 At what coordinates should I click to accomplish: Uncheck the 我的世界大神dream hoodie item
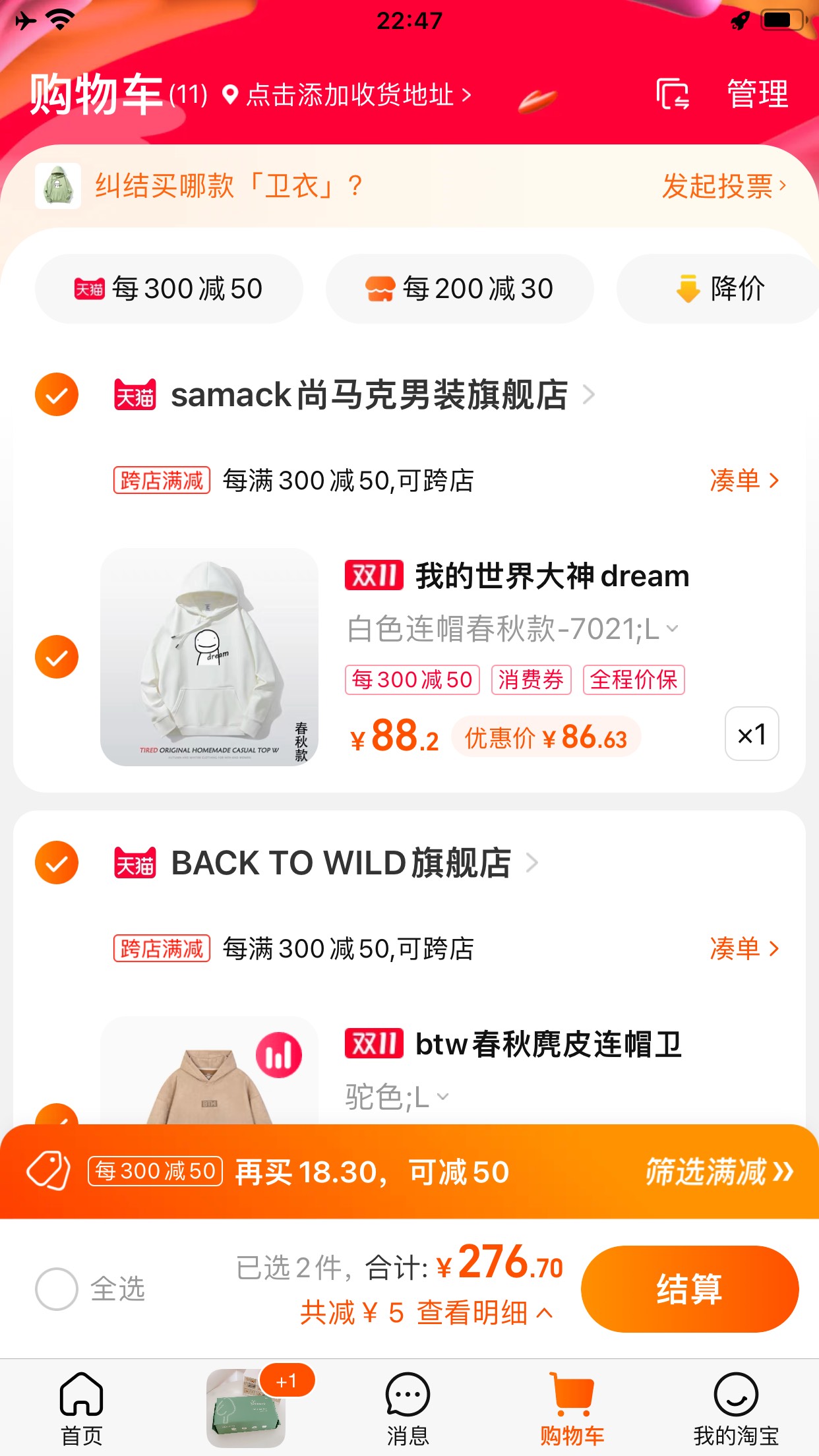(57, 657)
